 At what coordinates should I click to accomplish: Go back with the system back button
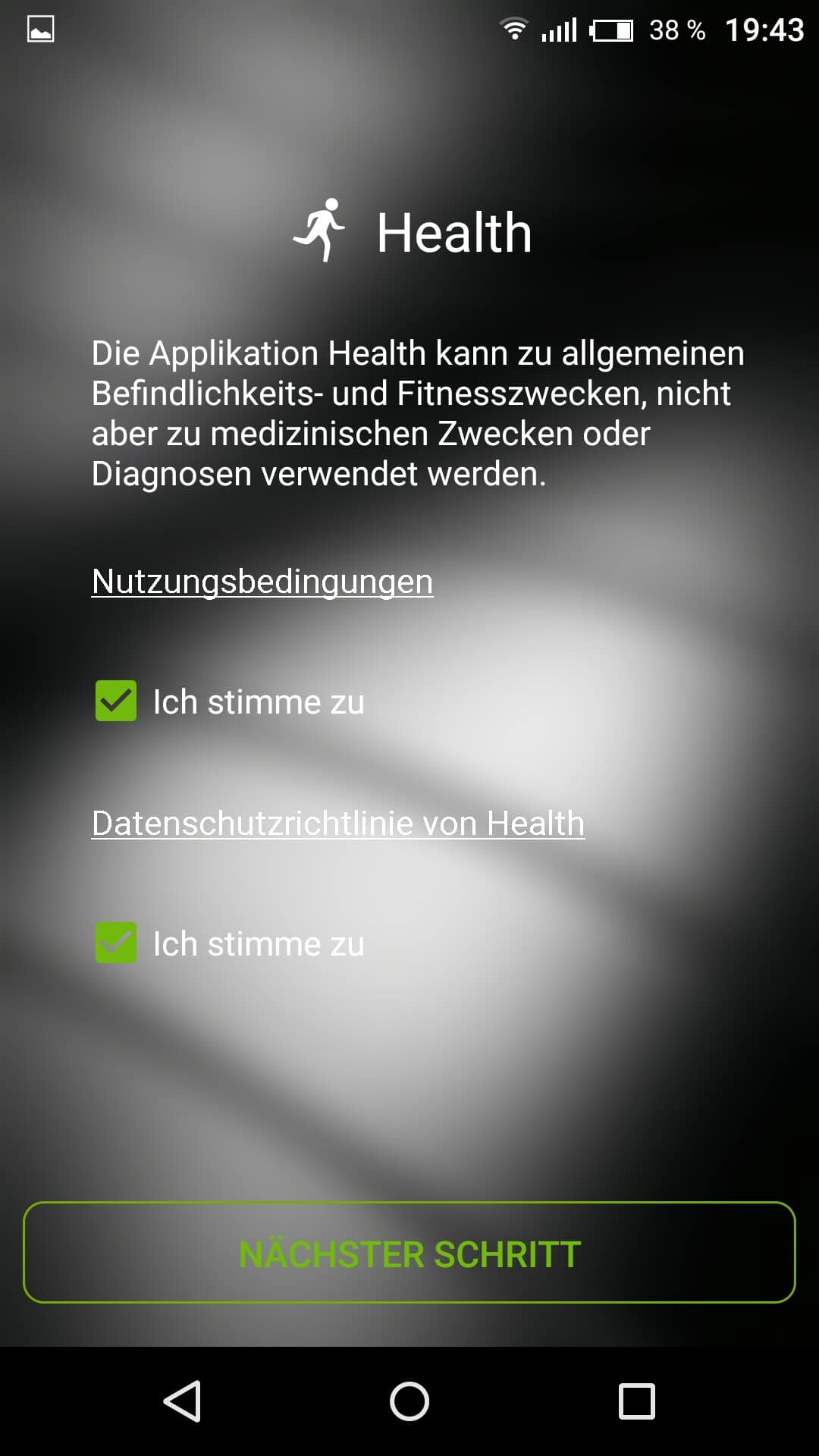pos(182,1401)
